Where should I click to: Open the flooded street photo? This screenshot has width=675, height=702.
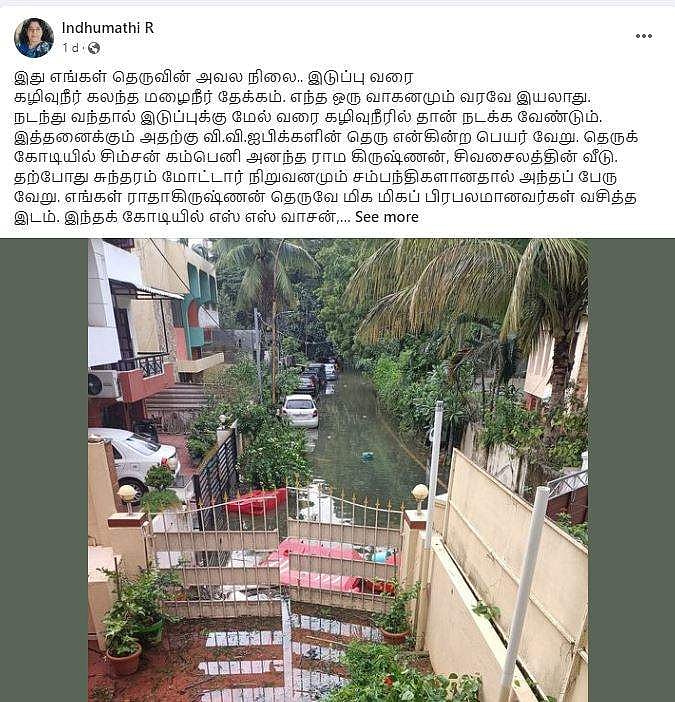point(337,470)
